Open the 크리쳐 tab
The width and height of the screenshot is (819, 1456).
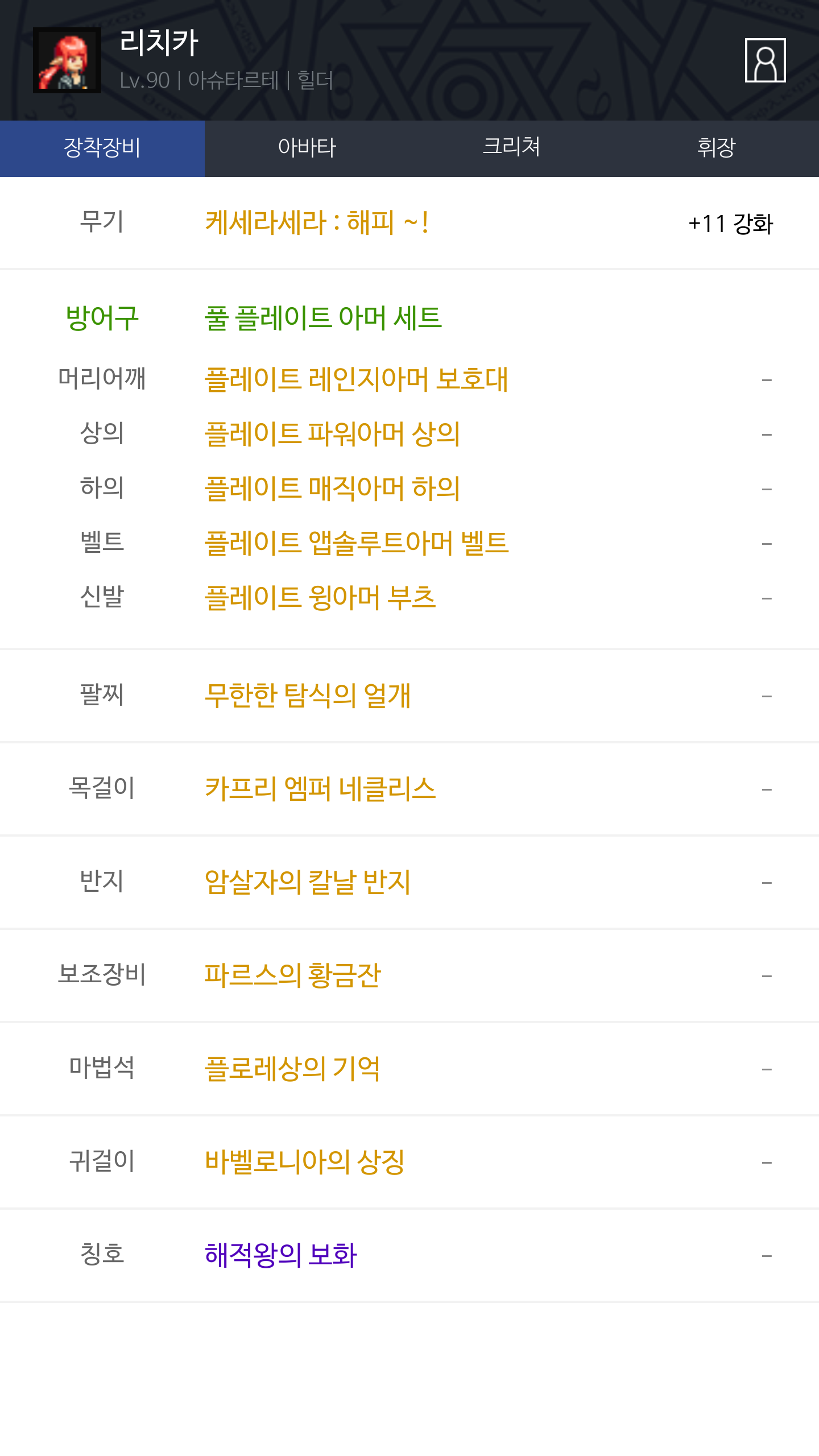(x=511, y=148)
